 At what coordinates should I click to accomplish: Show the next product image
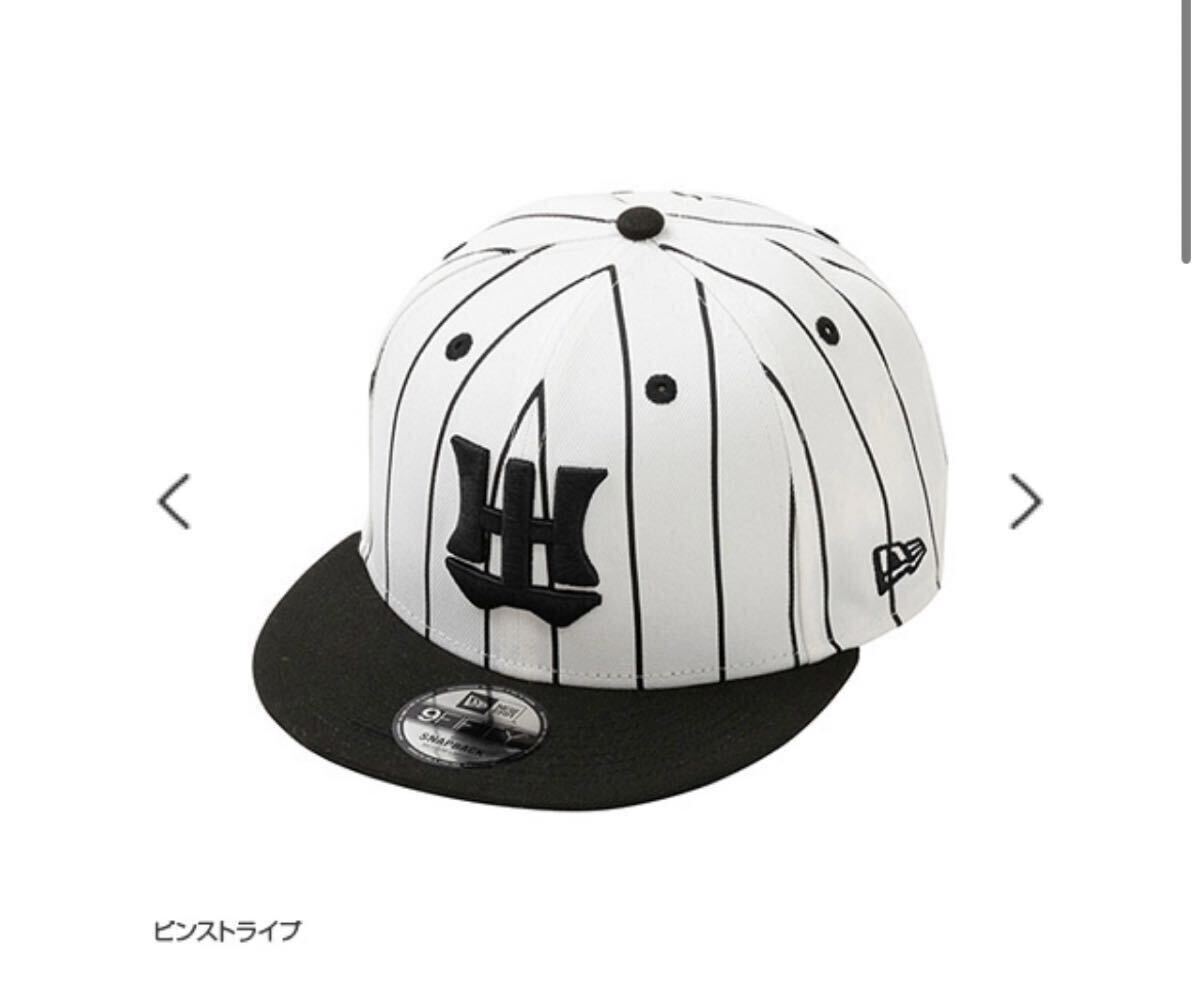coord(1025,502)
